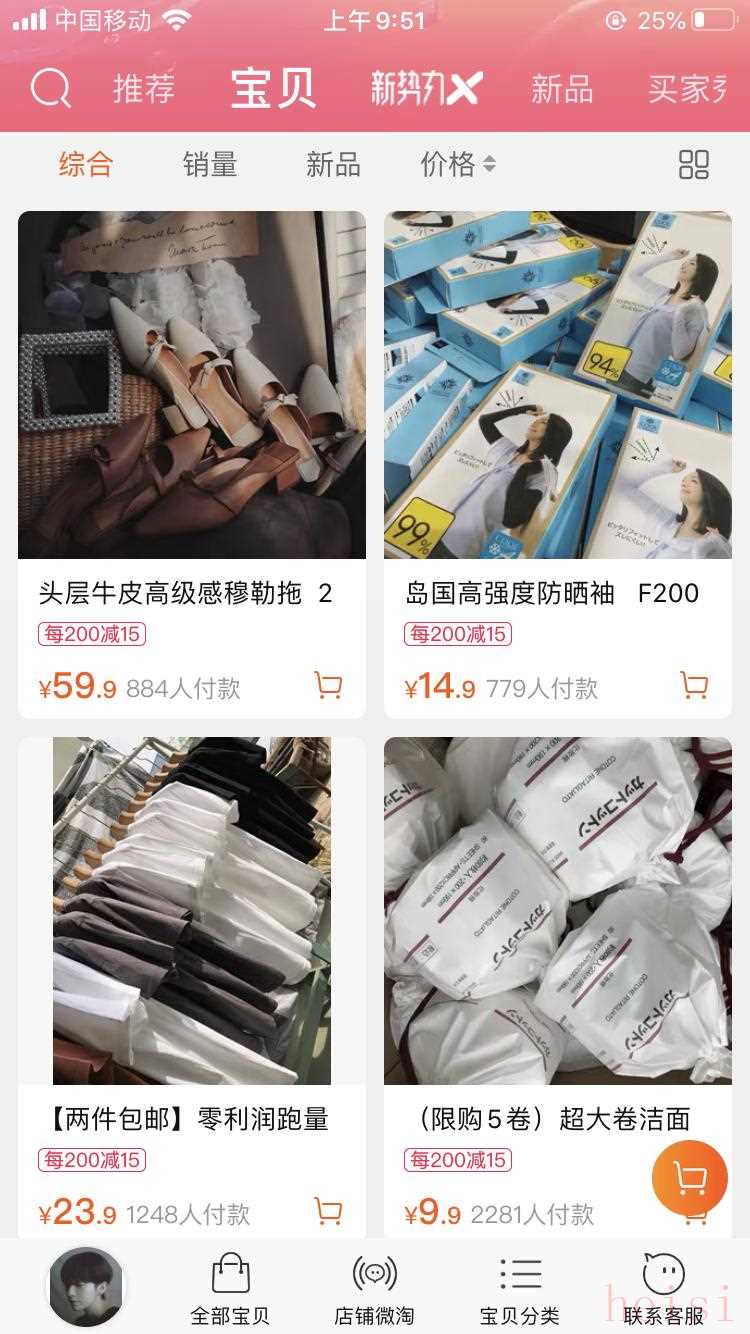
Task: Add 零利润跑量 item to cart
Action: [328, 1212]
